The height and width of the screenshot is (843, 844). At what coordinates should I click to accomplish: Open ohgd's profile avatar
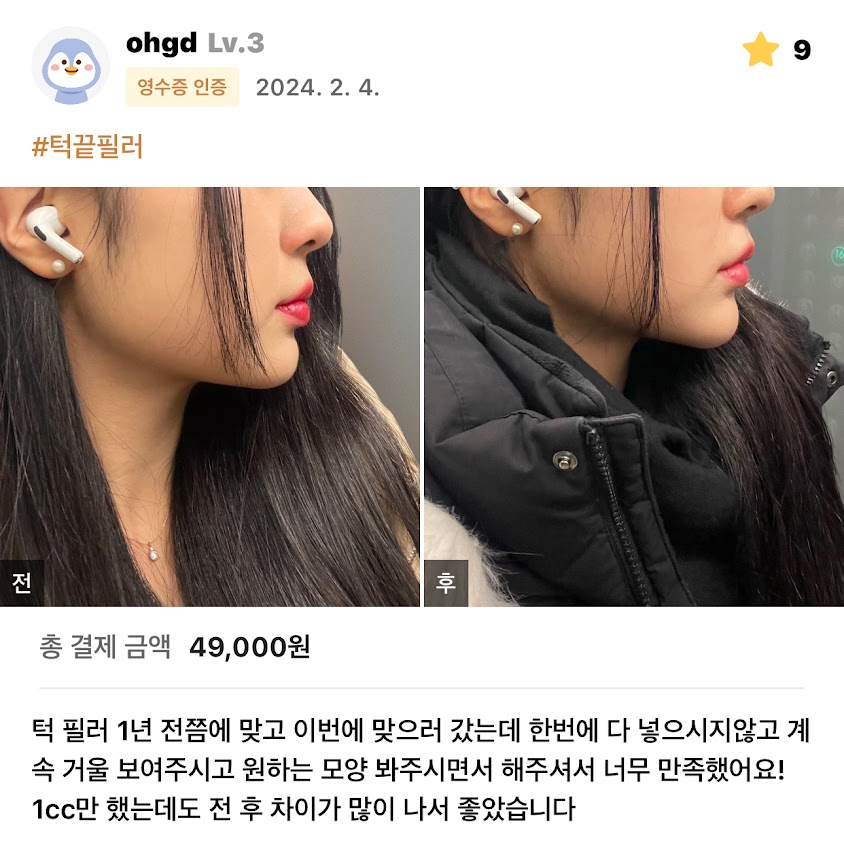pos(70,66)
